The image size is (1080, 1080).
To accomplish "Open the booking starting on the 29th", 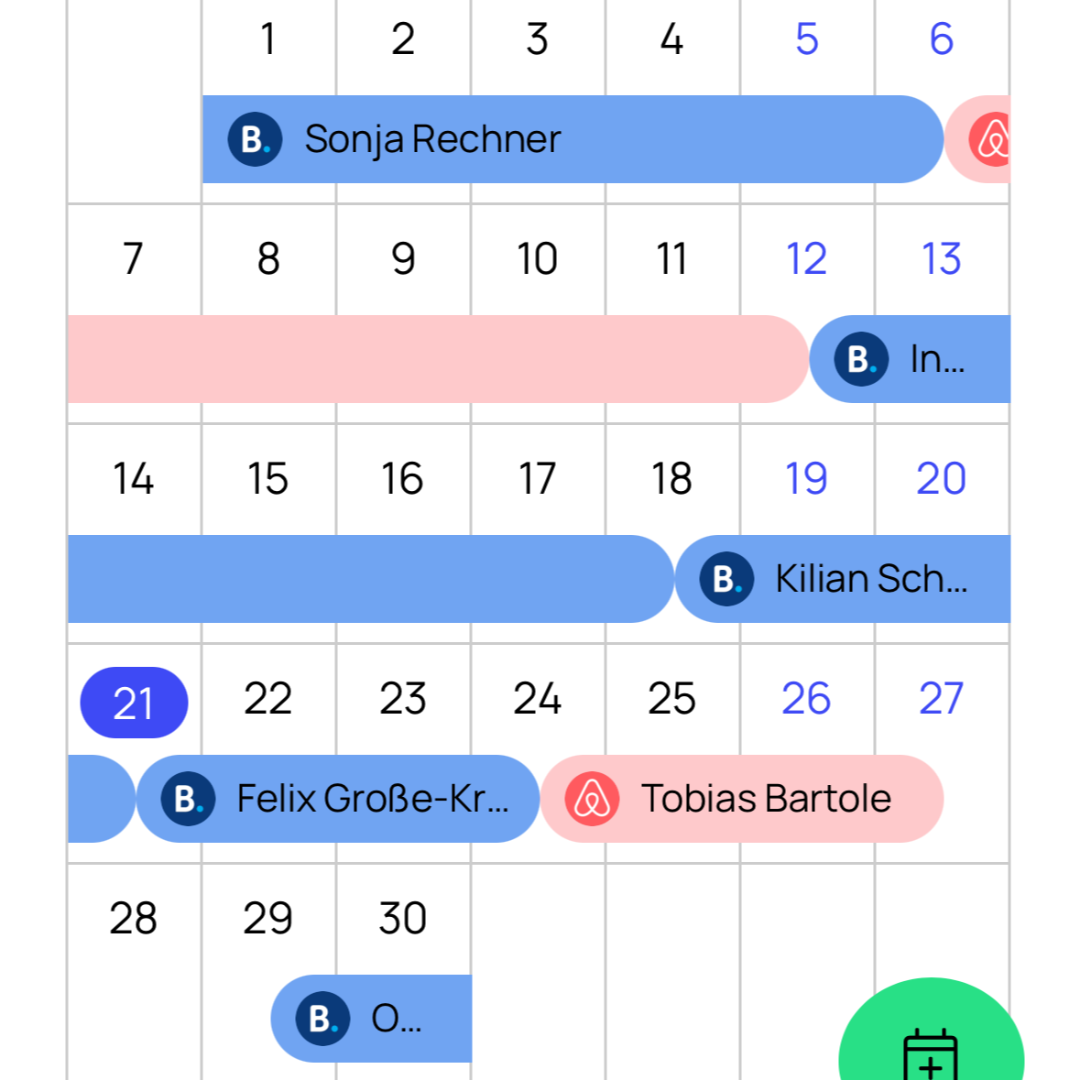I will 372,1019.
